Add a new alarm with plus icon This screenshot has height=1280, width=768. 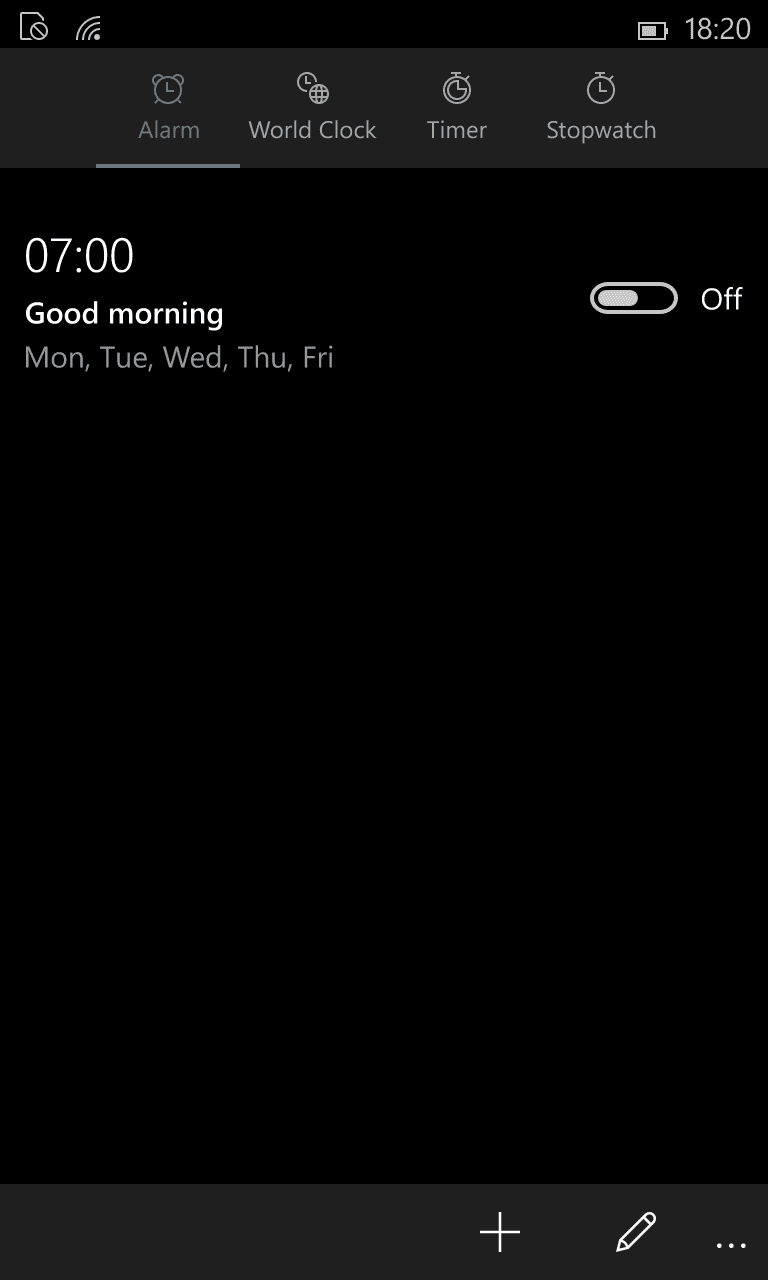500,1232
